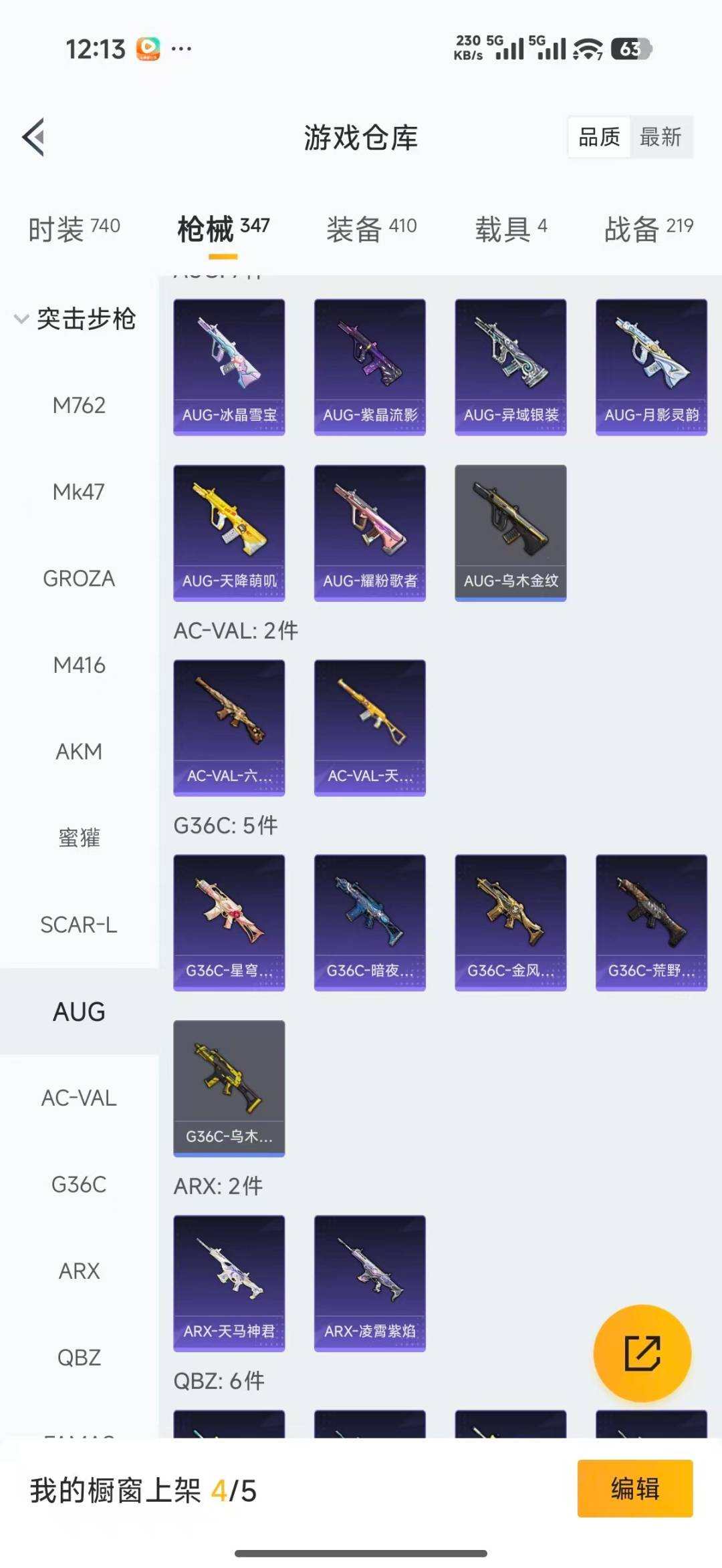View the AUG-天降萌叽 skin
This screenshot has height=1568, width=722.
point(229,532)
